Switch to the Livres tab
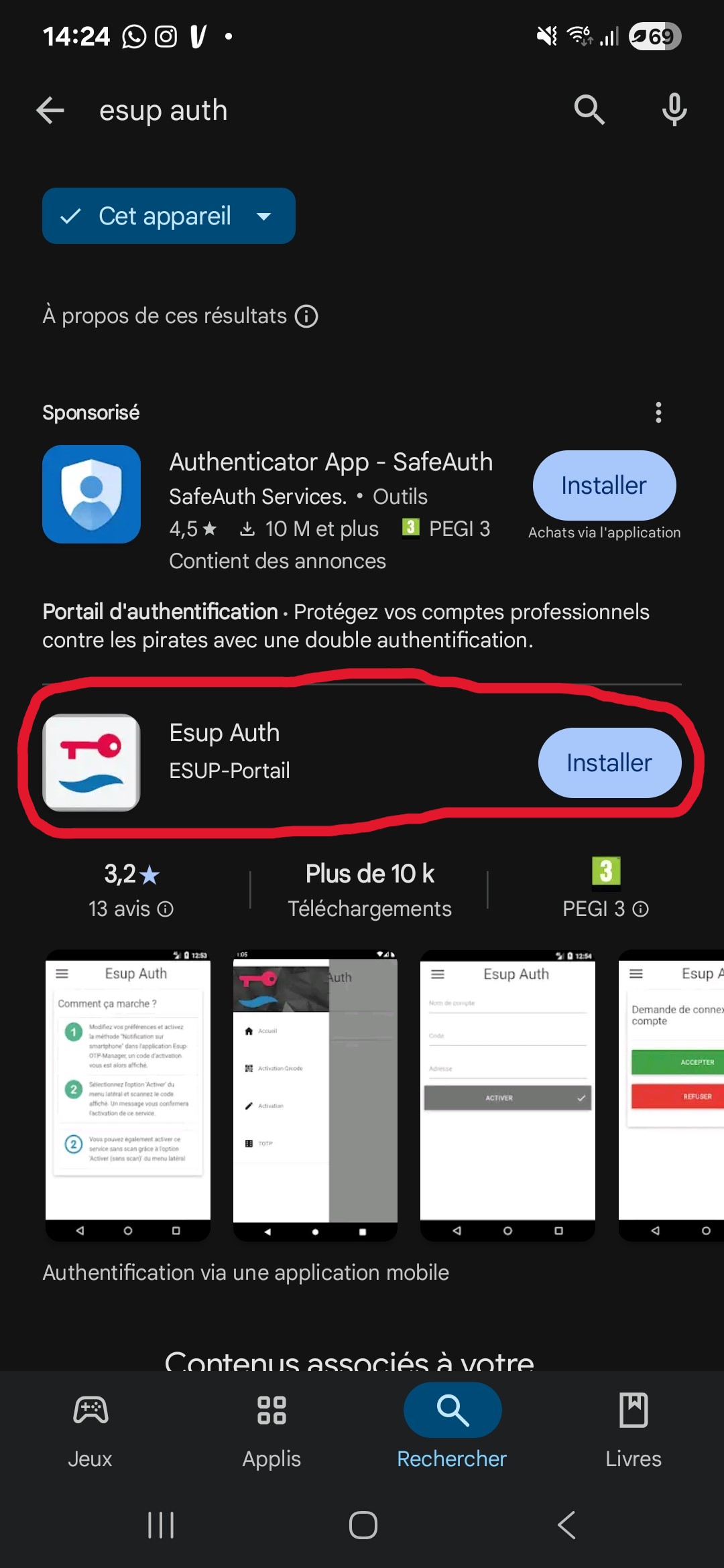 633,1429
